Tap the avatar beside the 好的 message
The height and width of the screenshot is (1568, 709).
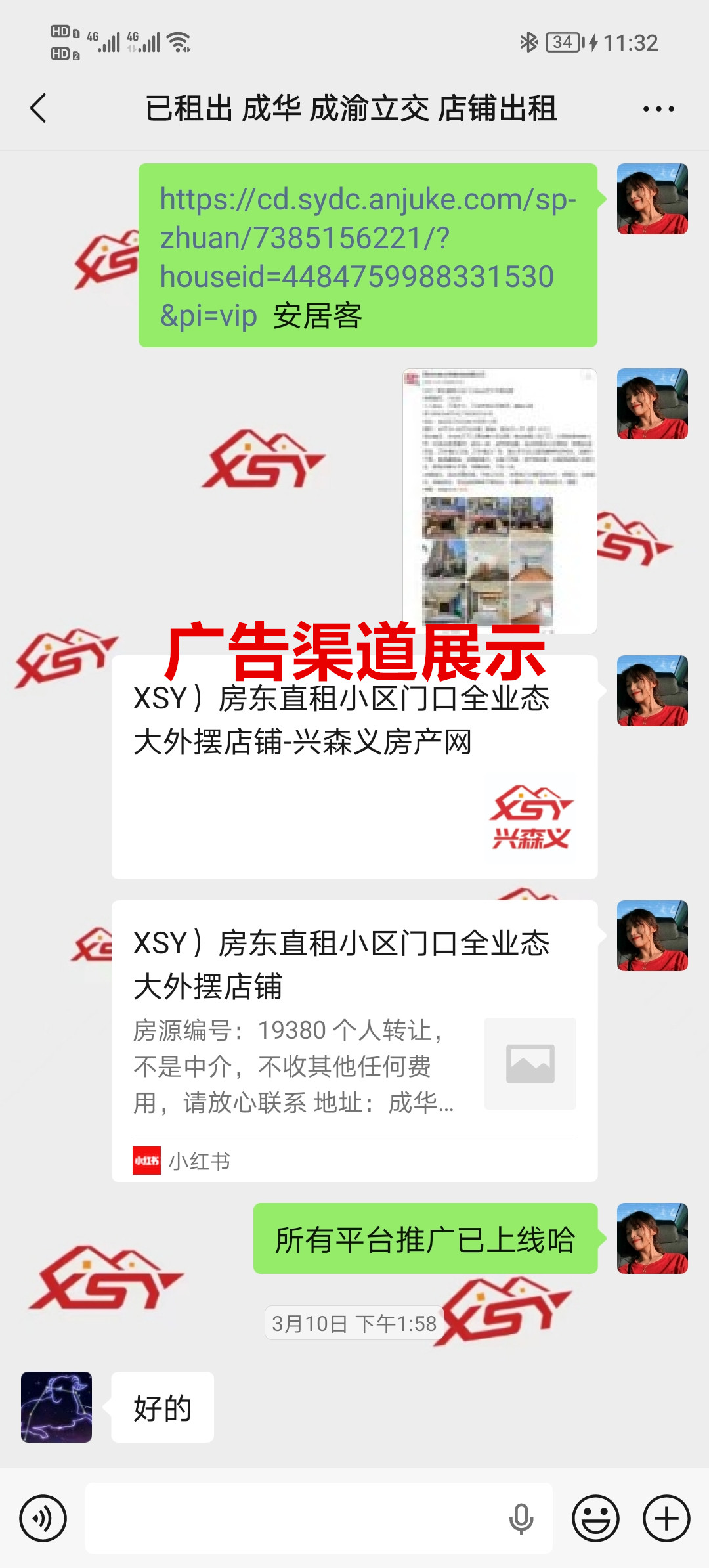56,1406
